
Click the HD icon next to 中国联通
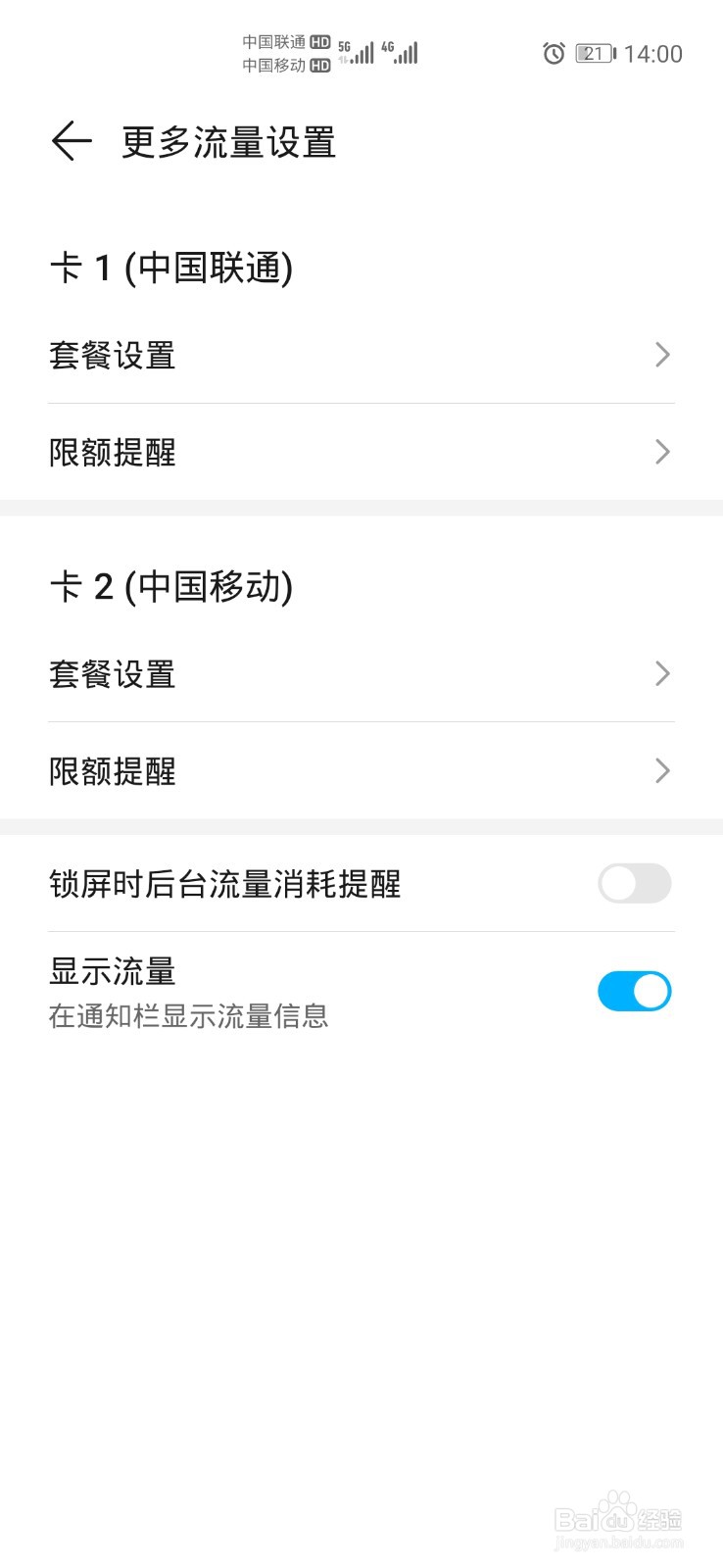coord(320,41)
